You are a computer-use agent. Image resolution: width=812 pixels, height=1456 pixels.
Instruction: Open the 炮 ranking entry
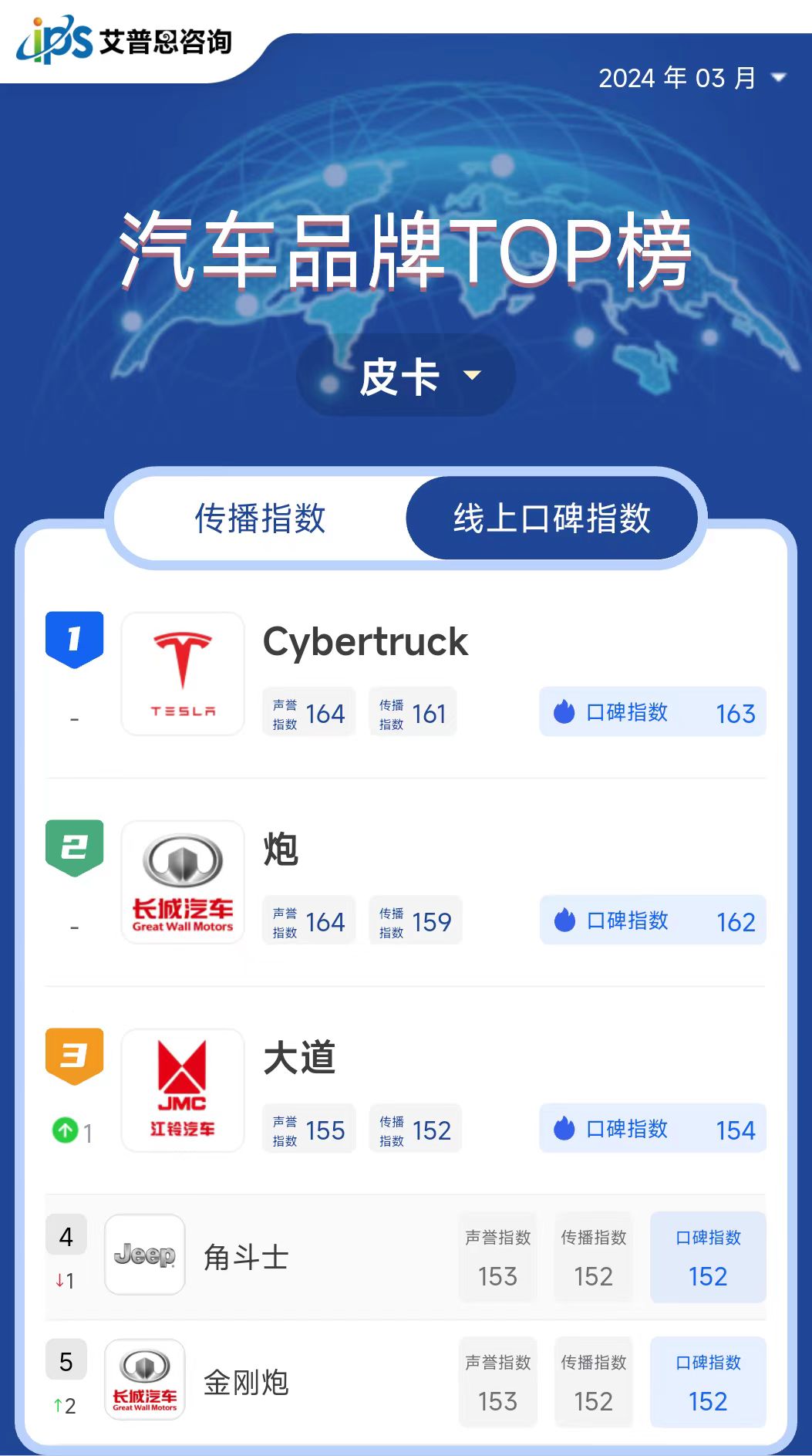281,850
